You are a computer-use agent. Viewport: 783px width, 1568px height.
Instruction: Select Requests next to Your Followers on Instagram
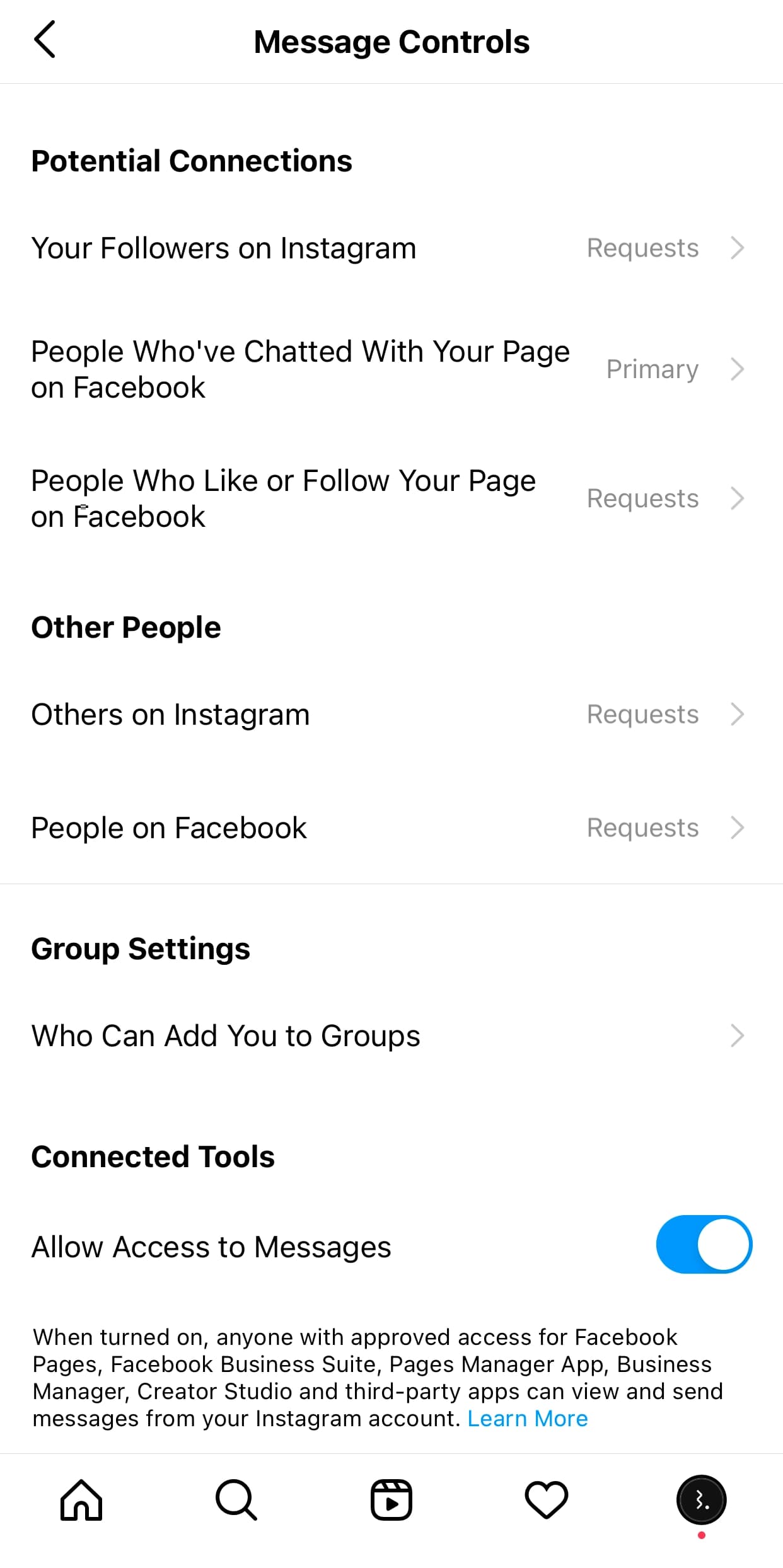coord(642,248)
